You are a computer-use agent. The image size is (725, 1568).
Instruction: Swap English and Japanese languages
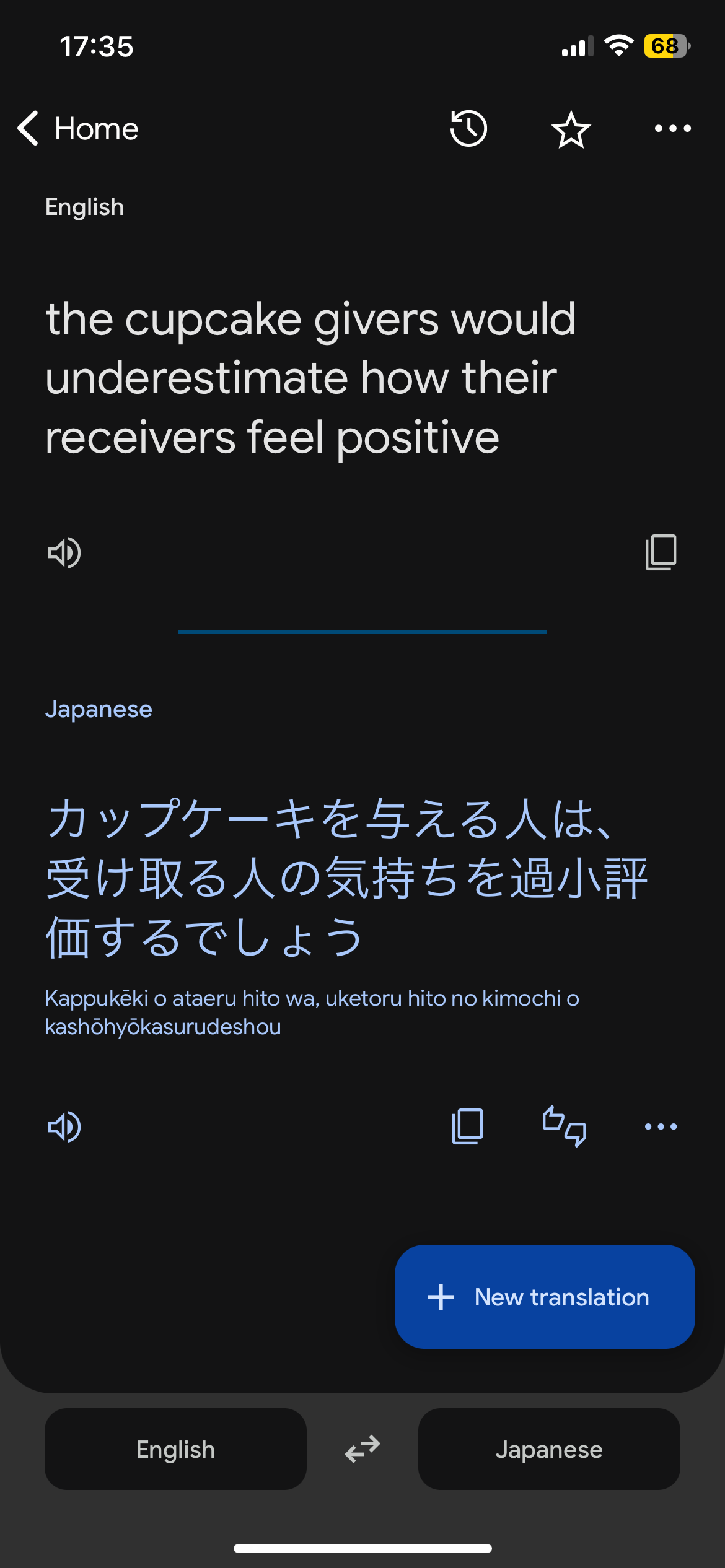(362, 1449)
